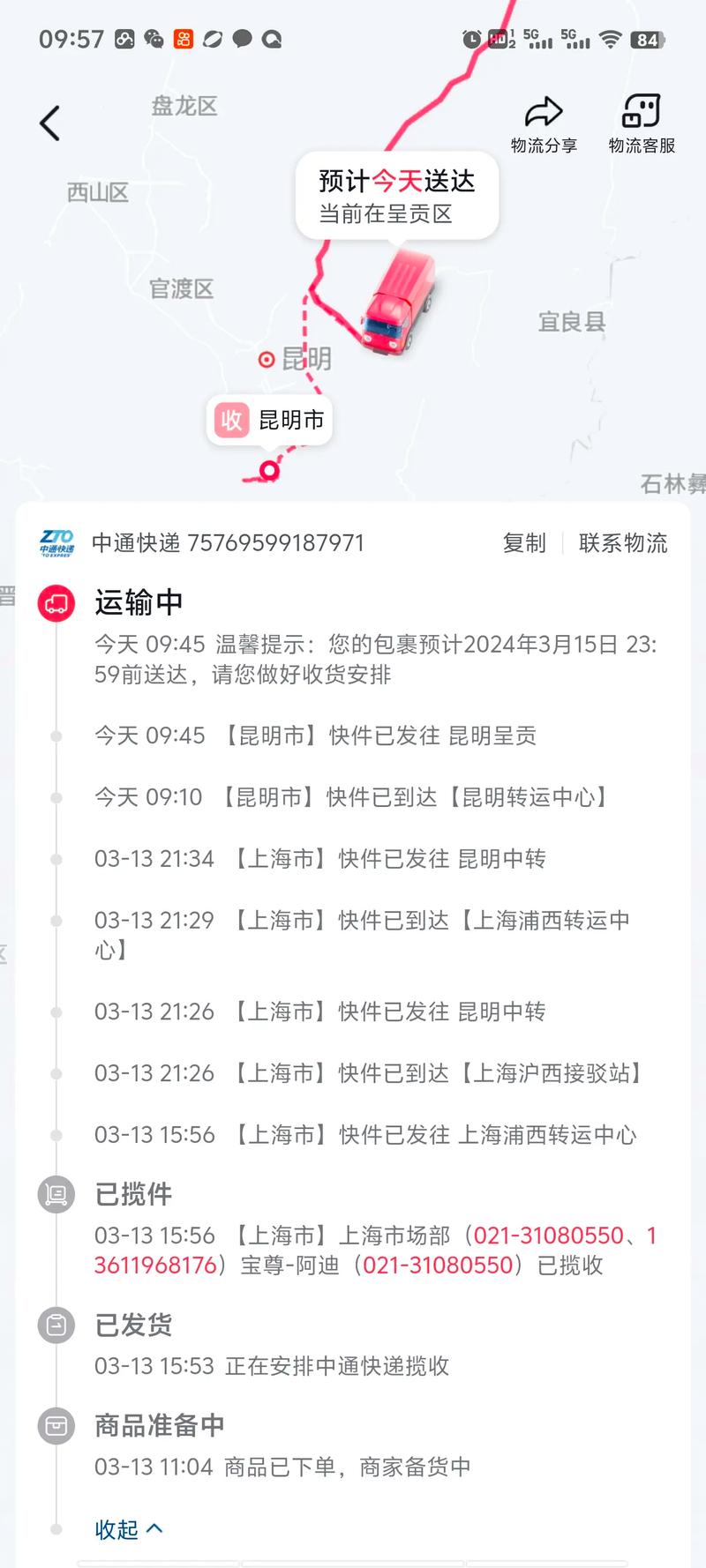Tap the Wi-Fi icon in the status bar
Screen dimensions: 706x1568
609,39
